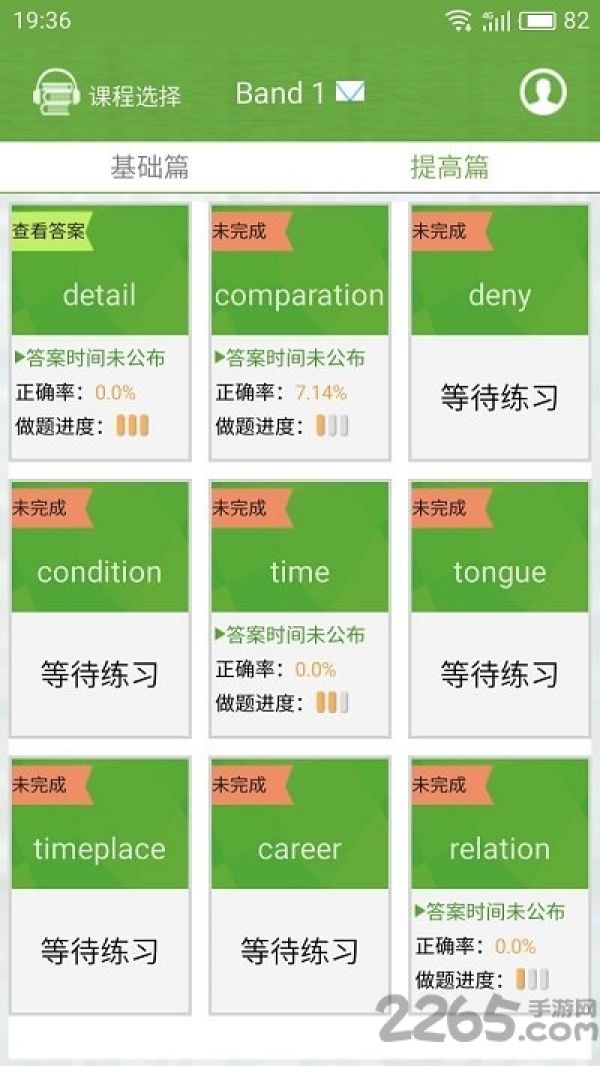Open the user profile icon

pyautogui.click(x=543, y=92)
